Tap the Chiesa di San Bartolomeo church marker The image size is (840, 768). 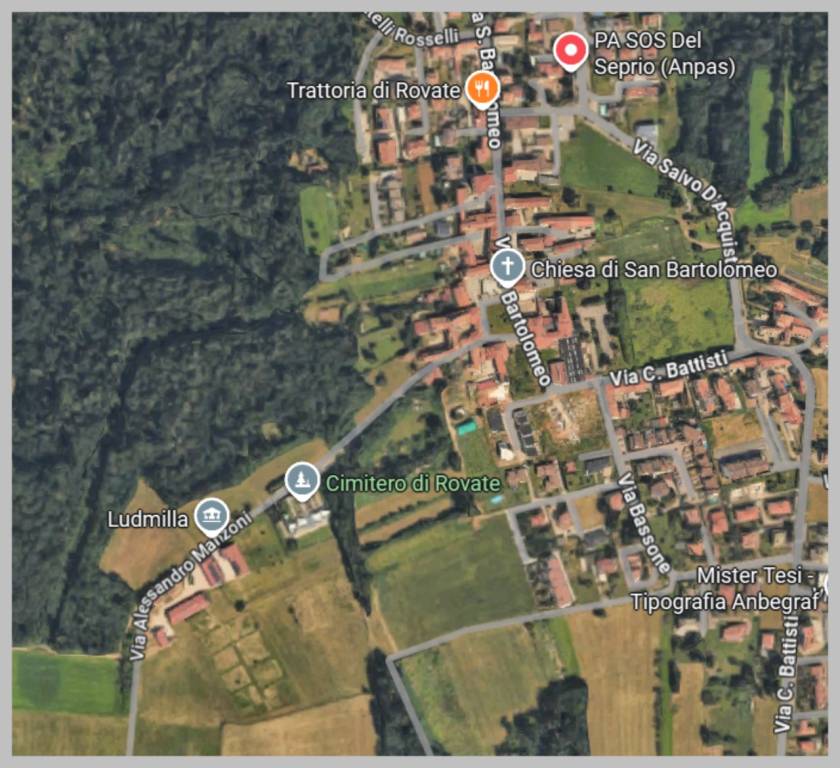coord(508,268)
